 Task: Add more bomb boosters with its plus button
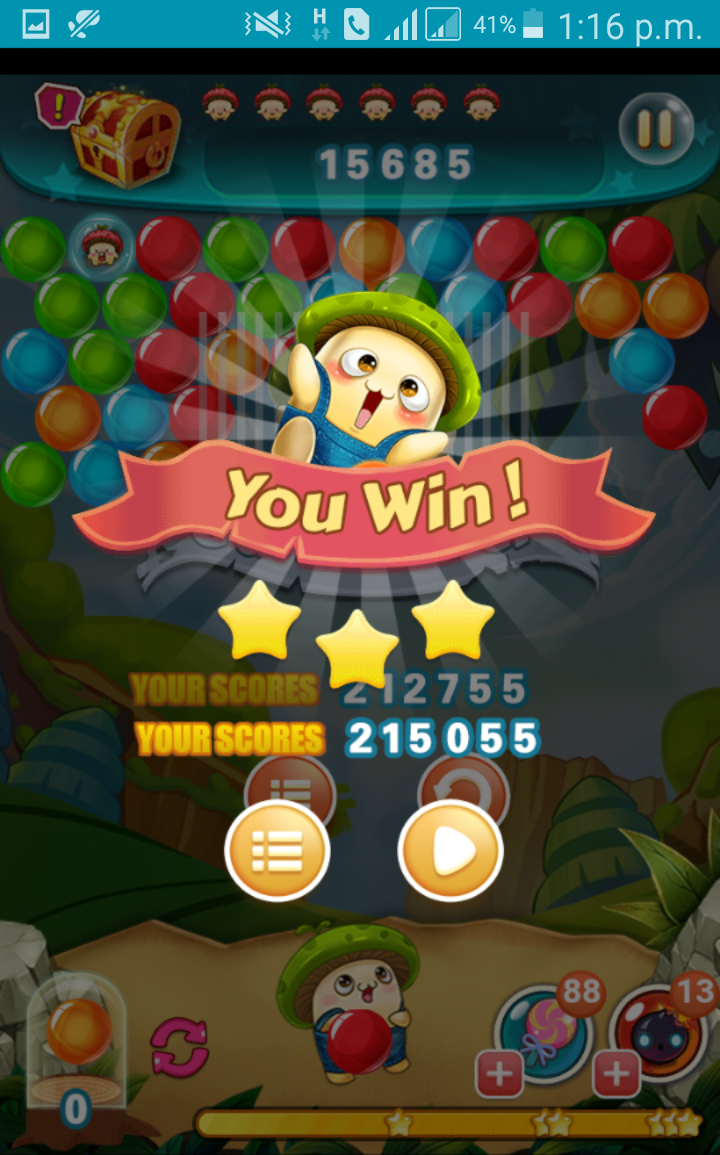(x=616, y=1074)
